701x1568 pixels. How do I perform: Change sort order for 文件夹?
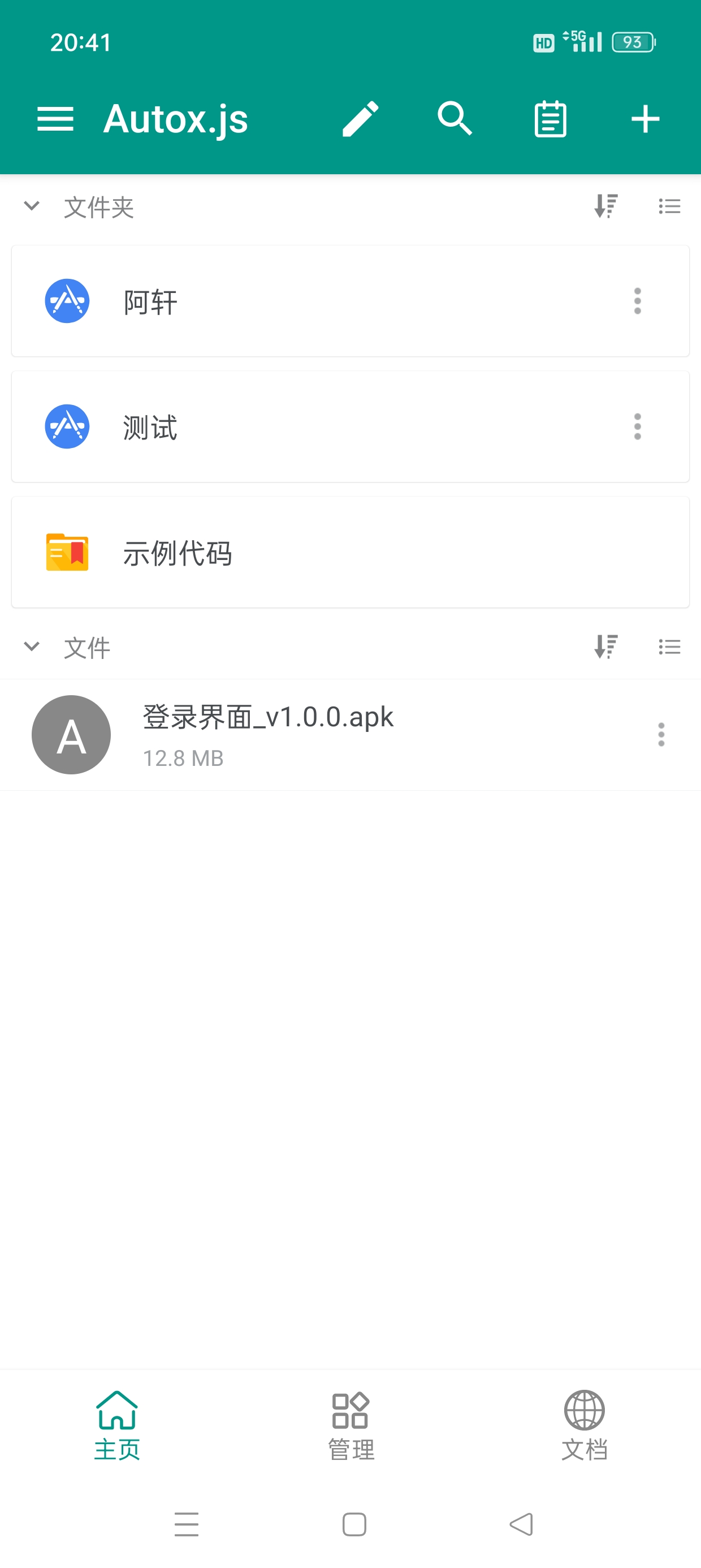pyautogui.click(x=606, y=206)
